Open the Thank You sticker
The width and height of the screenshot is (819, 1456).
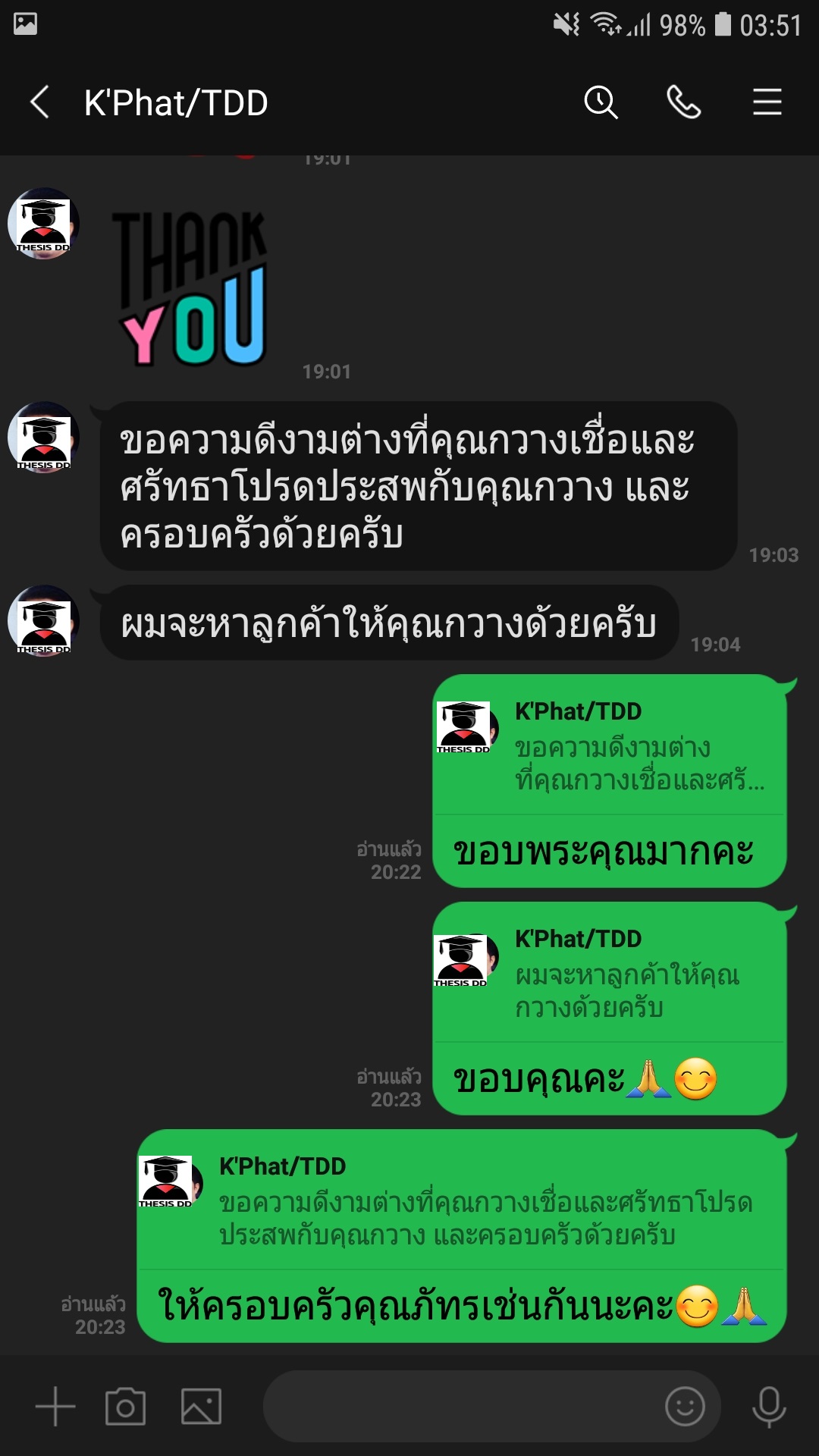point(190,288)
